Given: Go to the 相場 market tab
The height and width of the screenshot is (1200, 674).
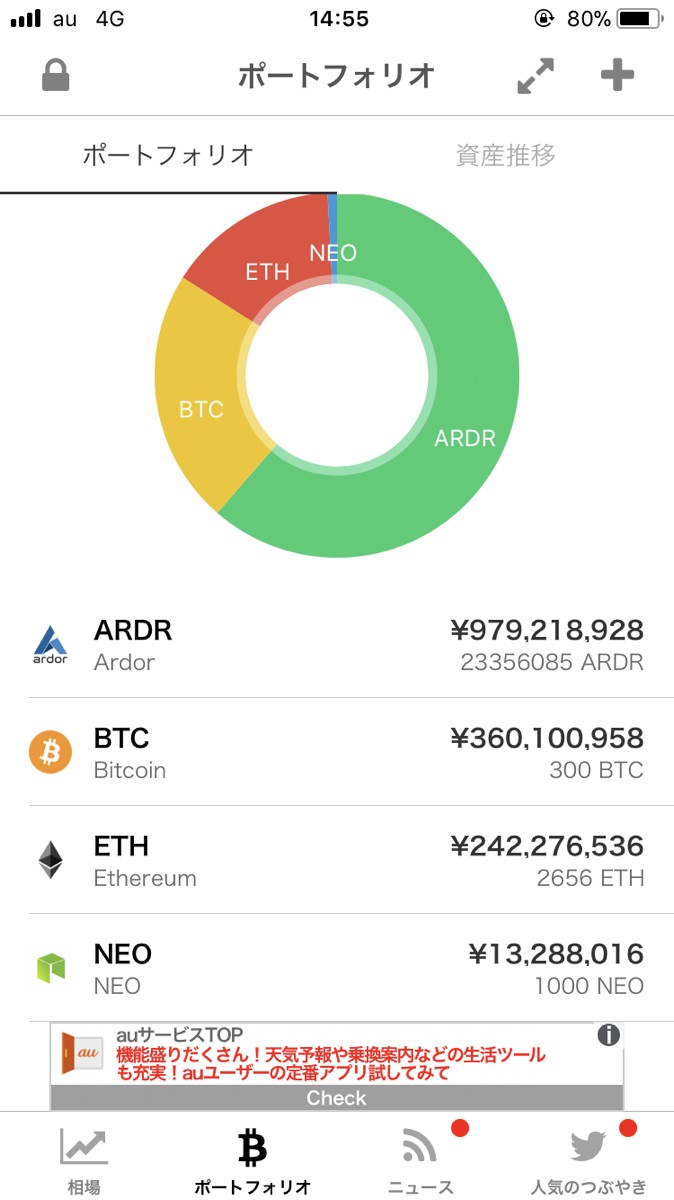Looking at the screenshot, I should pyautogui.click(x=84, y=1158).
